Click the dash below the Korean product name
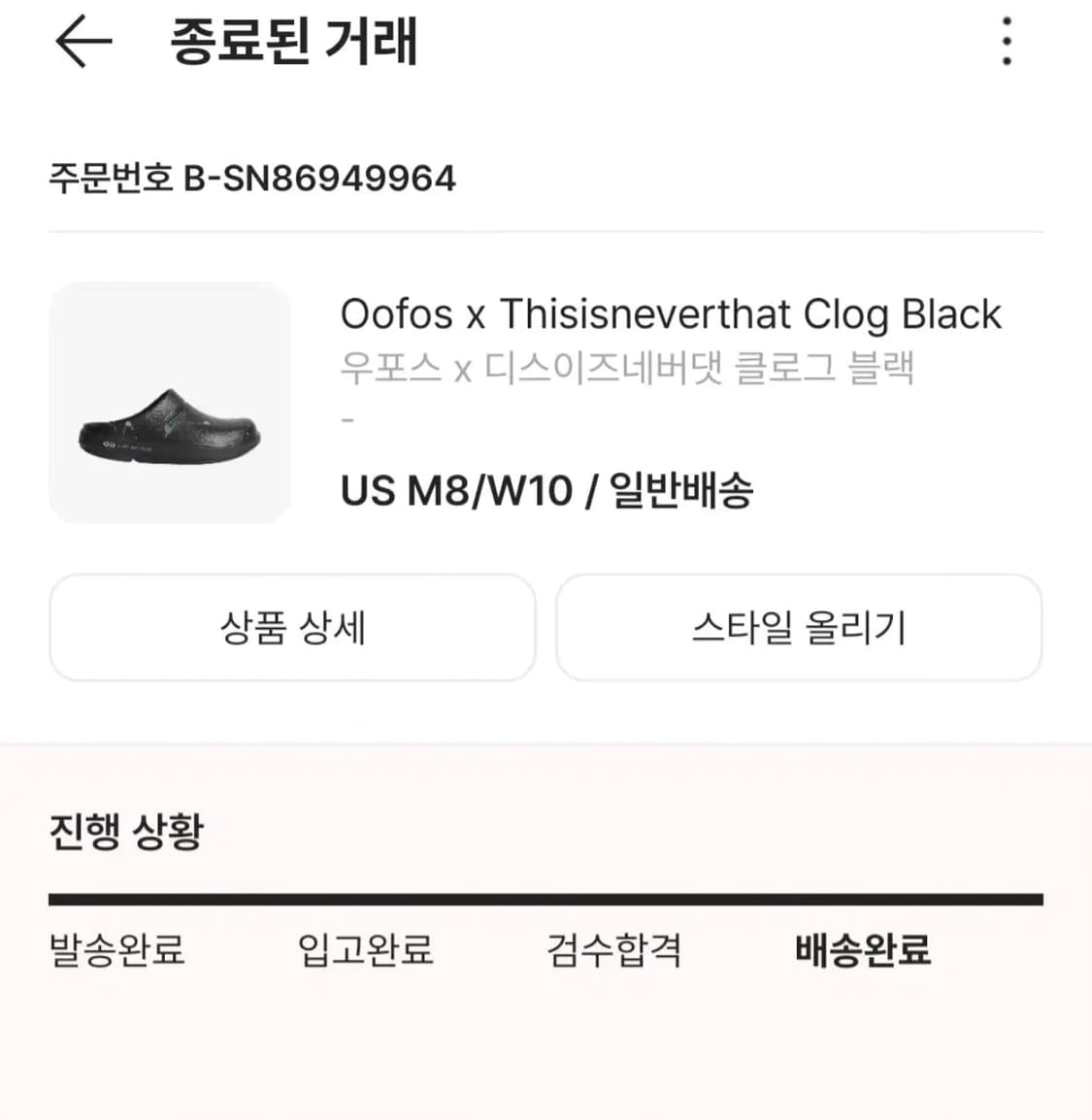Screen dimensions: 1092x1120 (x=347, y=419)
